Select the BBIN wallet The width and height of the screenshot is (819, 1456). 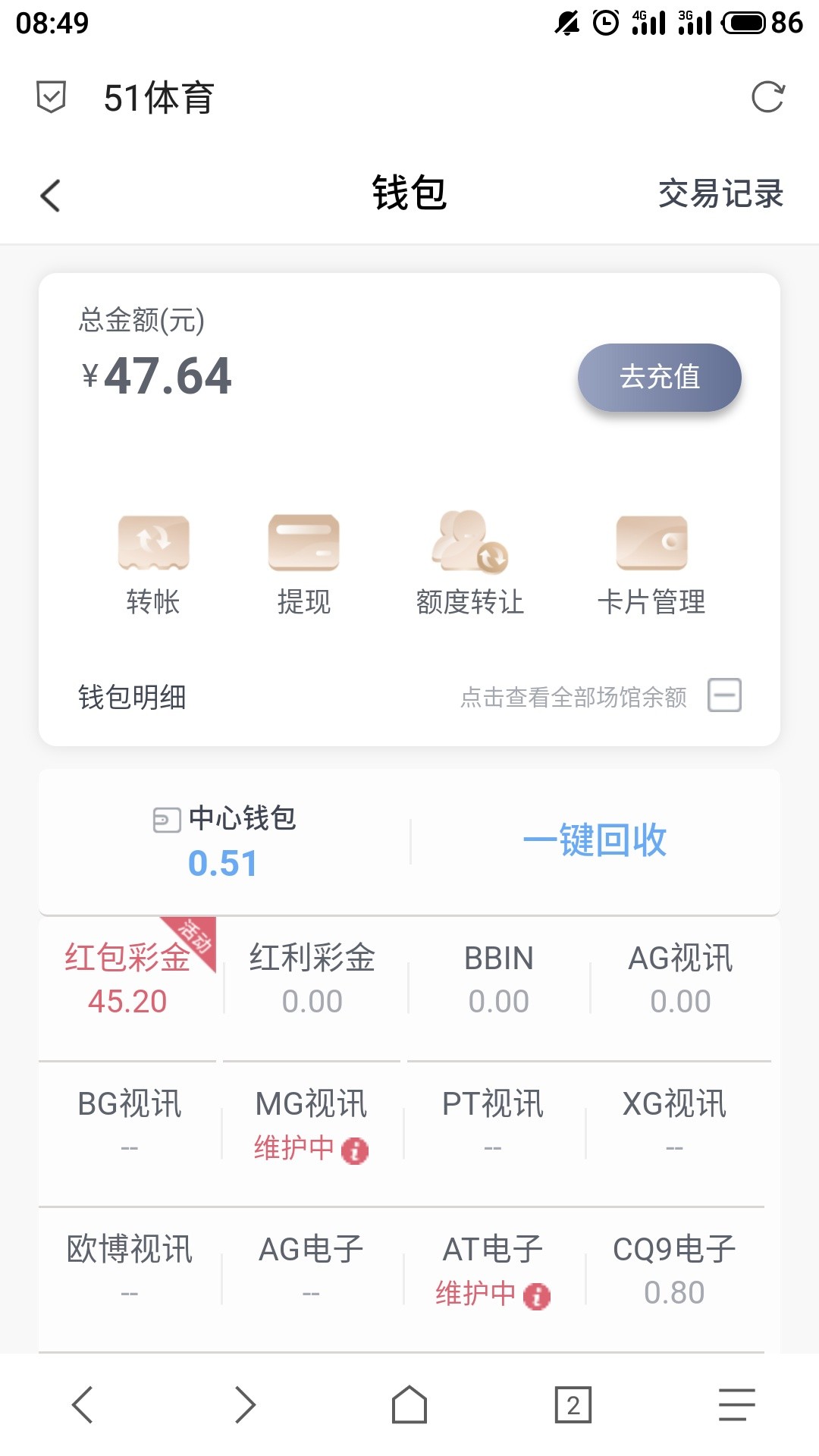pos(498,978)
